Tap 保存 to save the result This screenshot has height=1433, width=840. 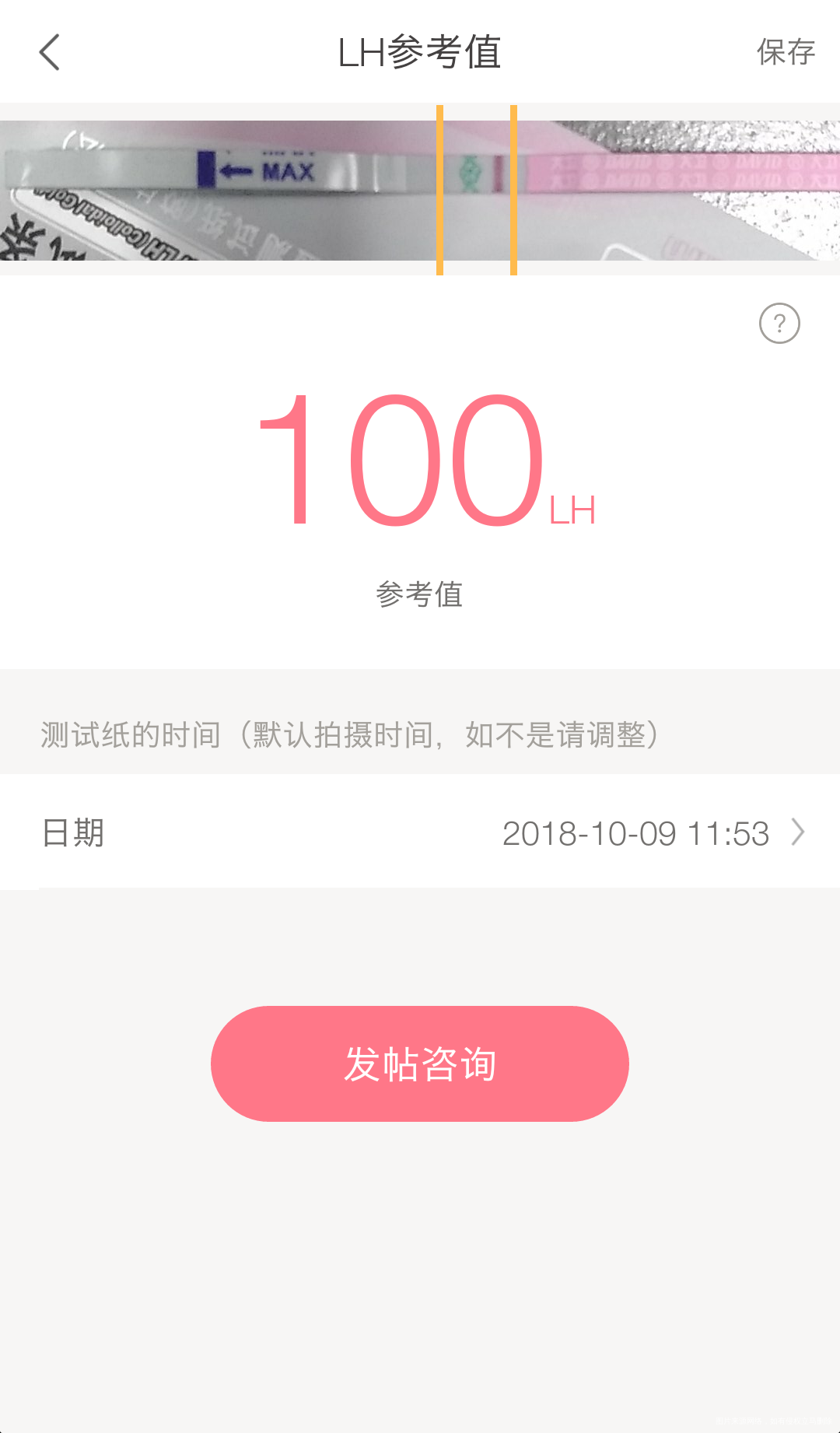click(786, 51)
